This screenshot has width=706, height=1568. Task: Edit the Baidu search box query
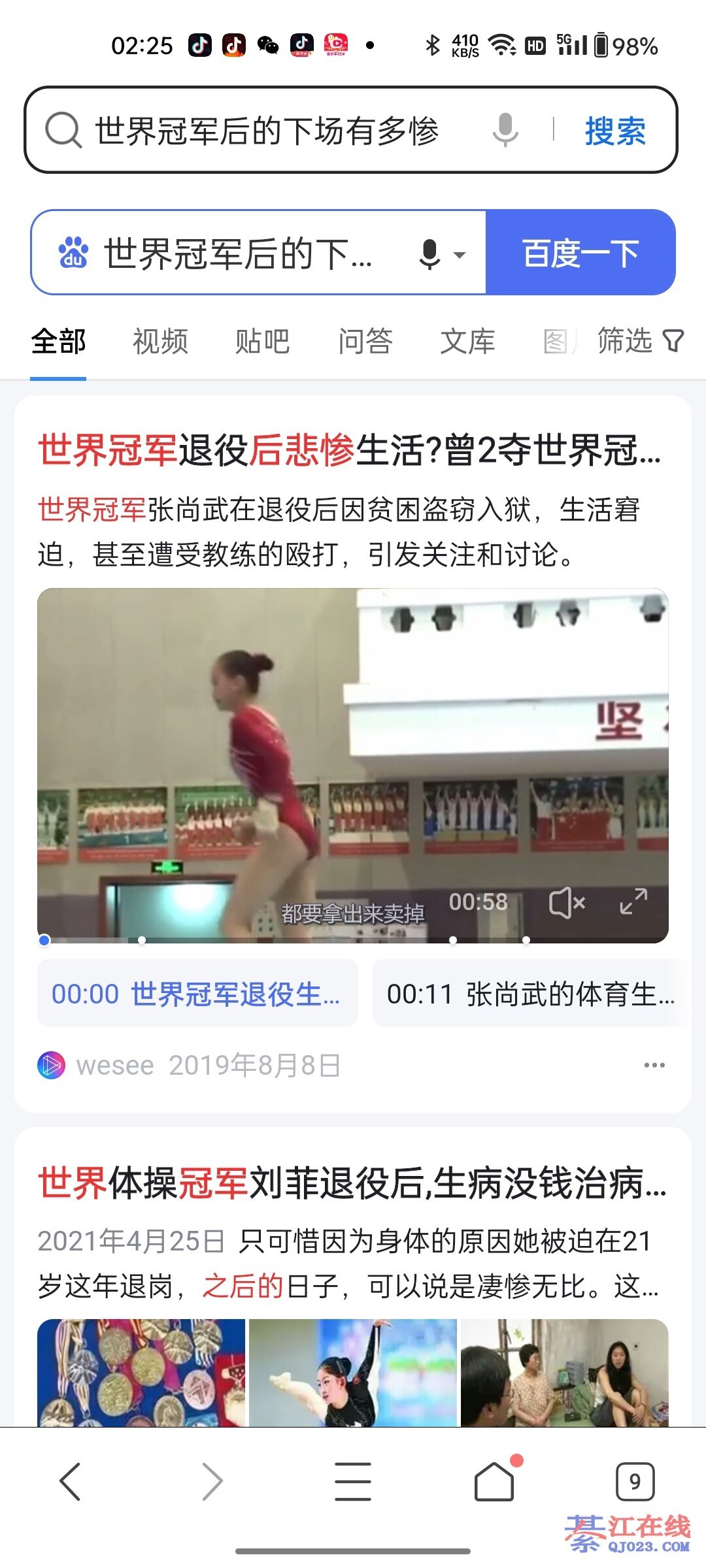237,253
